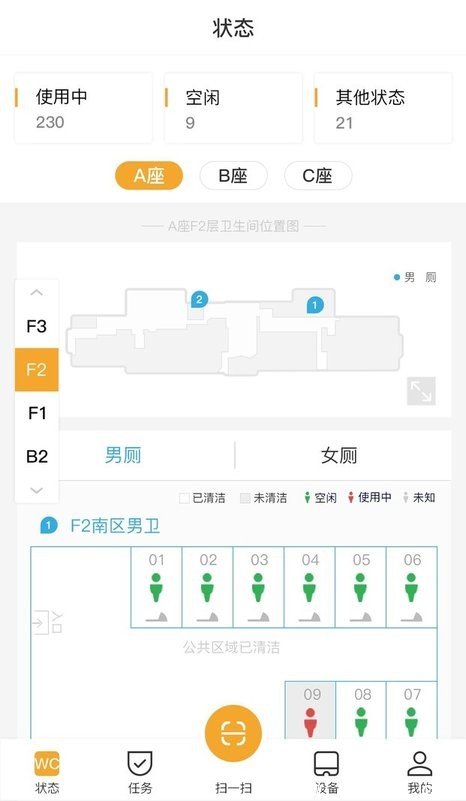Select the A座 building chip
466x801 pixels.
coord(149,176)
